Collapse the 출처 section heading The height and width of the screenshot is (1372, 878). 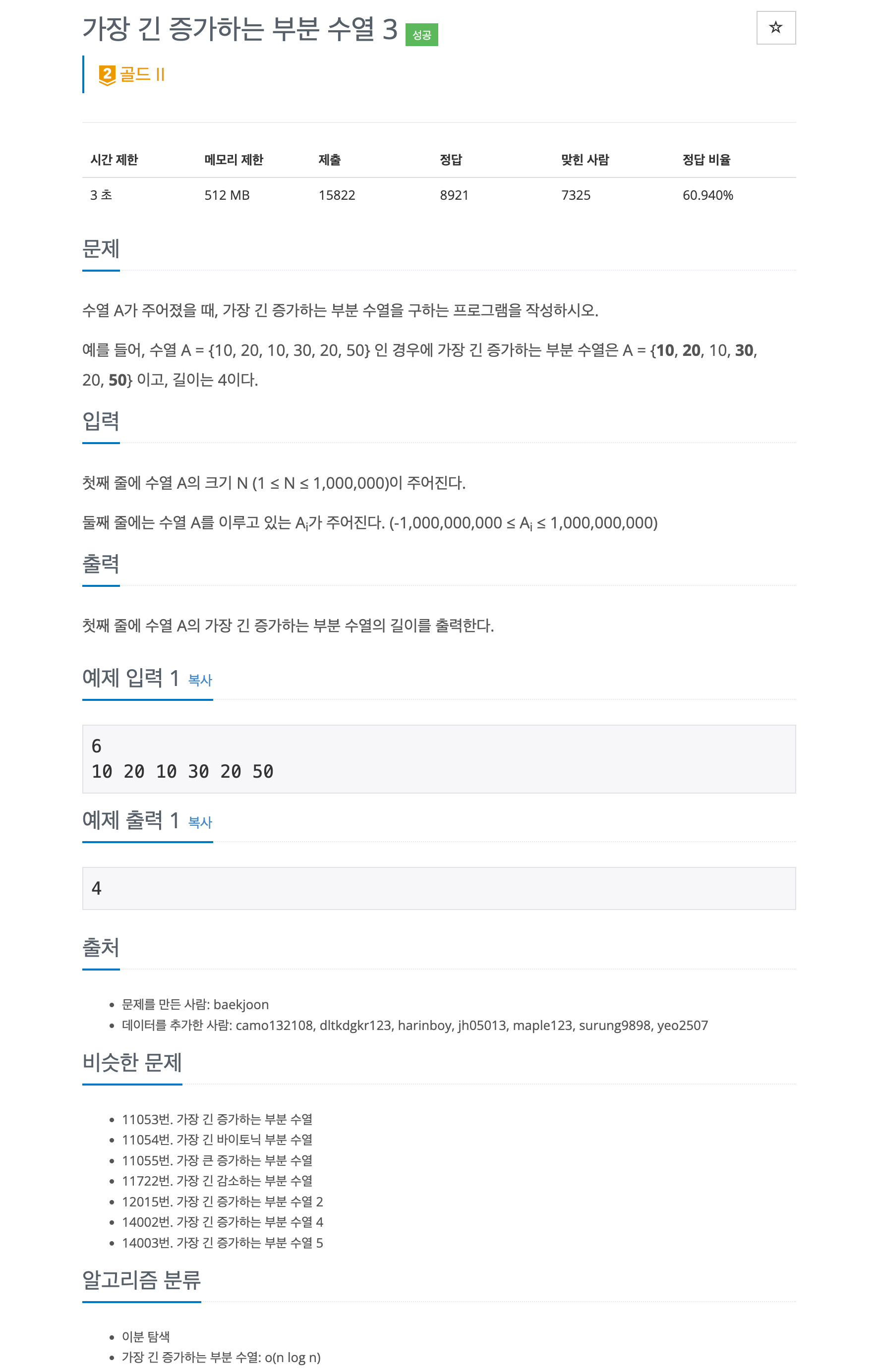[101, 947]
